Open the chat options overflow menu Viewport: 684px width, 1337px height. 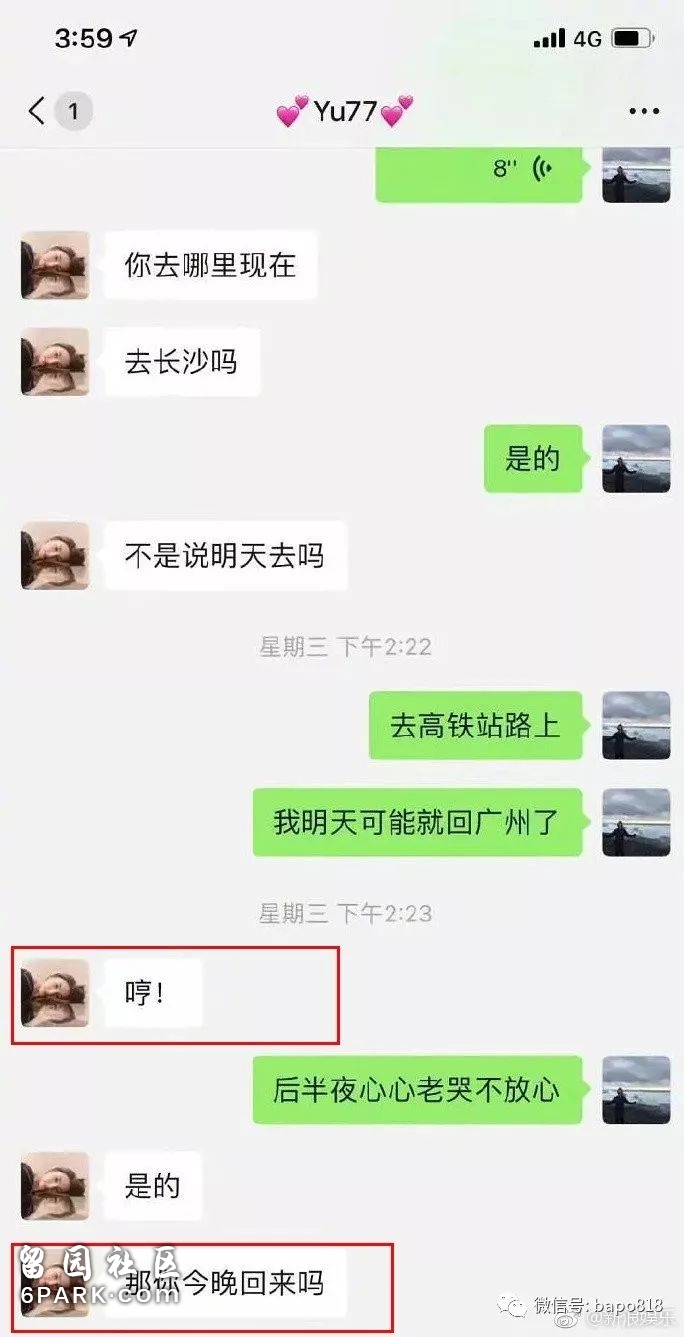click(644, 111)
